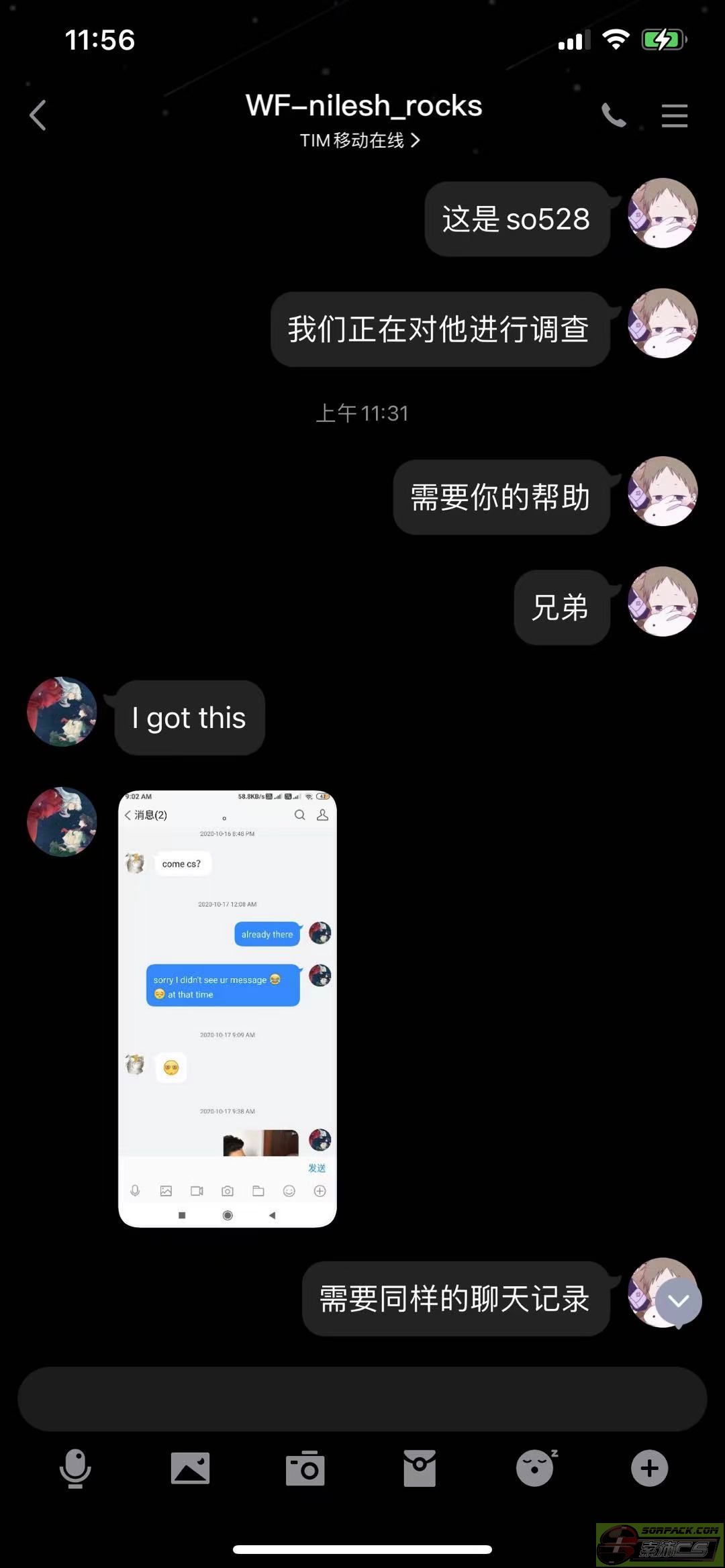The width and height of the screenshot is (725, 1568).
Task: Open the shared screenshot image
Action: pyautogui.click(x=227, y=1009)
